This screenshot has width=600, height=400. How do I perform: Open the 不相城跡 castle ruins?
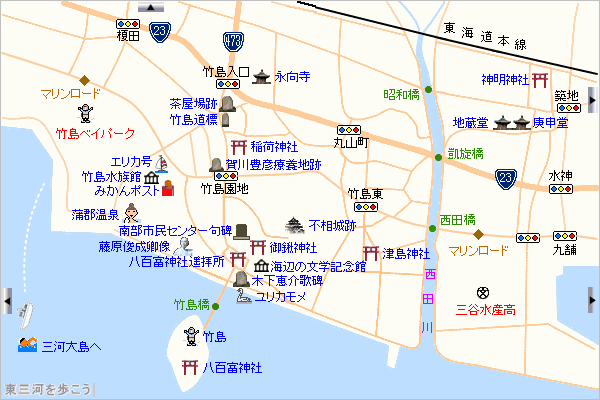332,225
